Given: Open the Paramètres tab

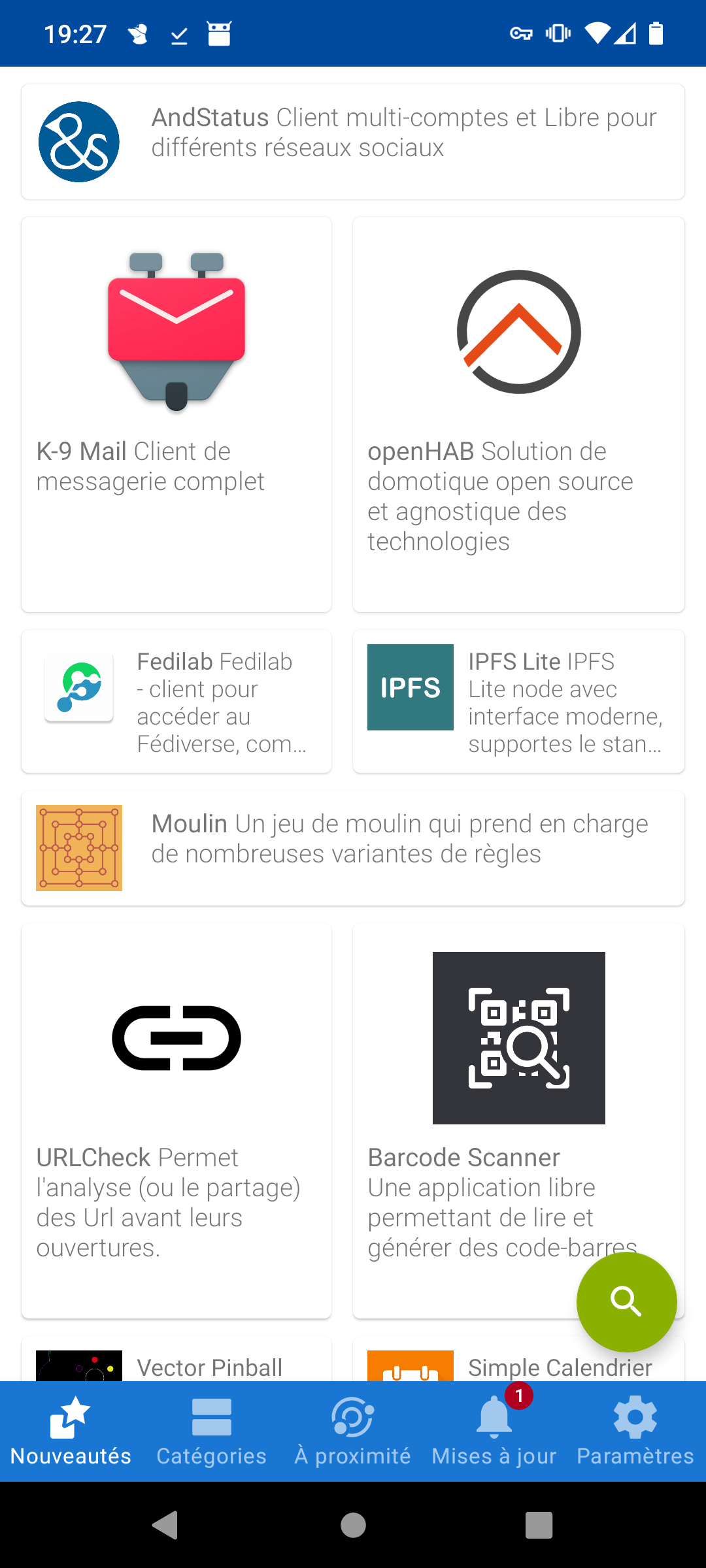Looking at the screenshot, I should click(635, 1431).
